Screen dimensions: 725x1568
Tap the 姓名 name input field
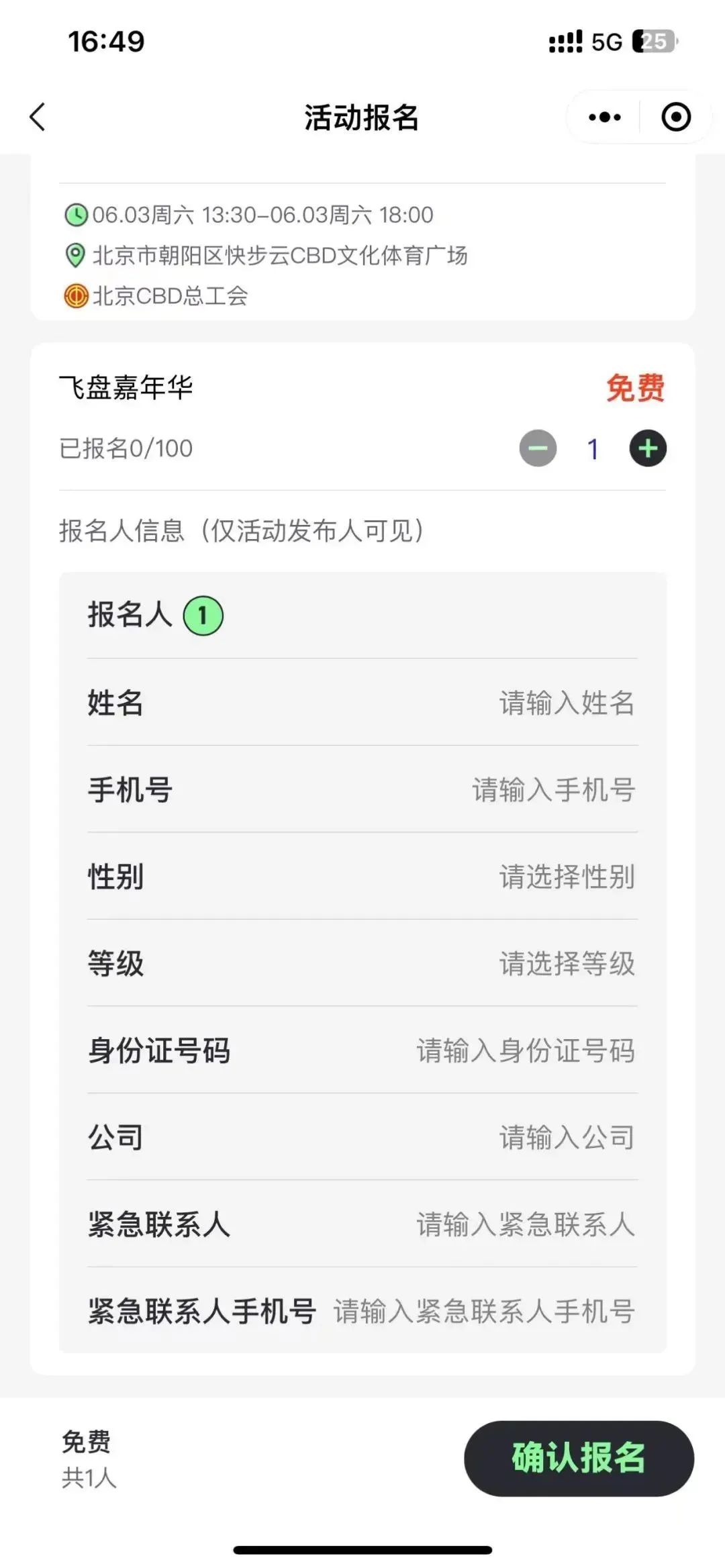point(566,703)
